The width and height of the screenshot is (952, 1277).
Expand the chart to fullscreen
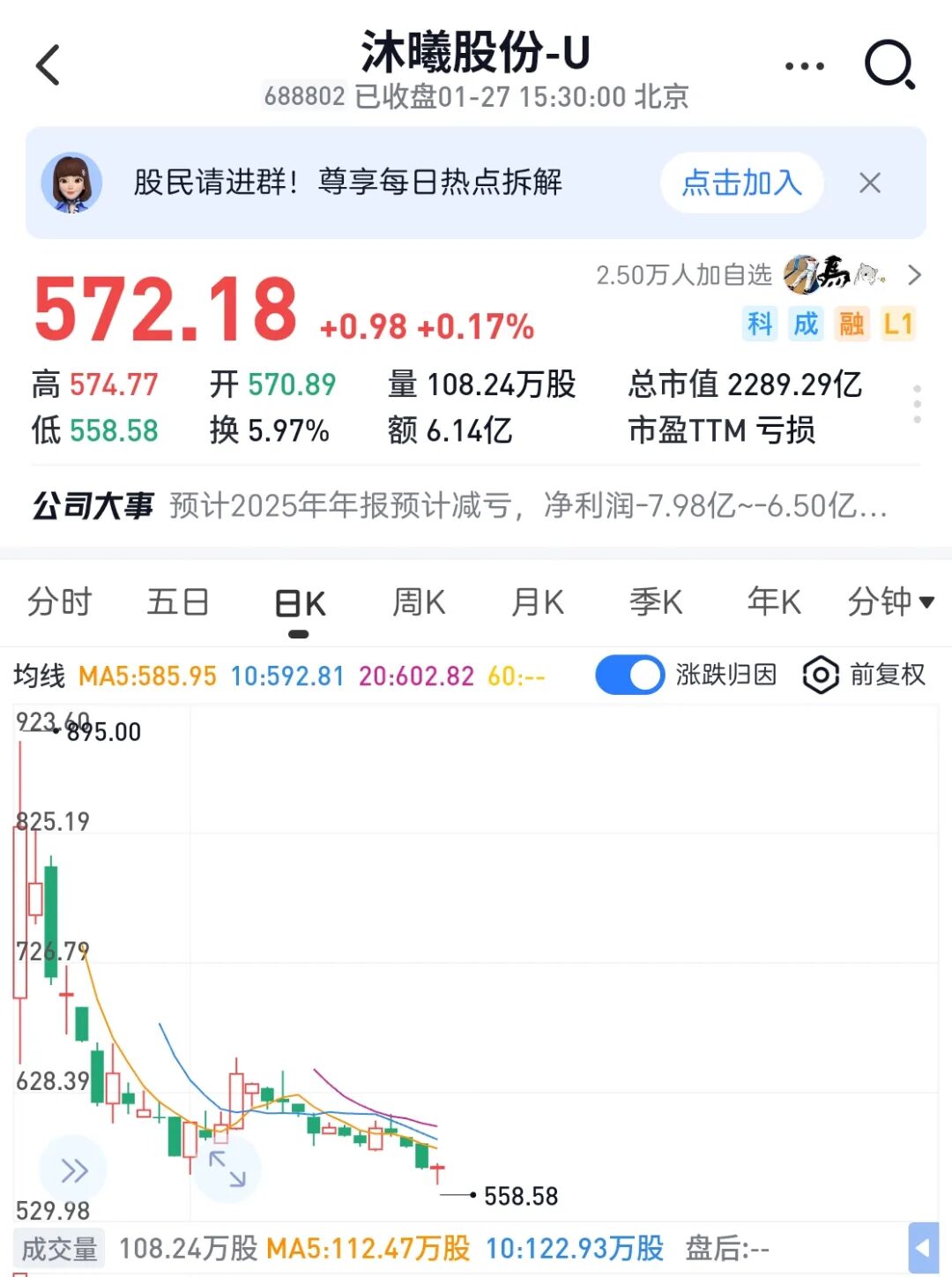click(x=227, y=1169)
